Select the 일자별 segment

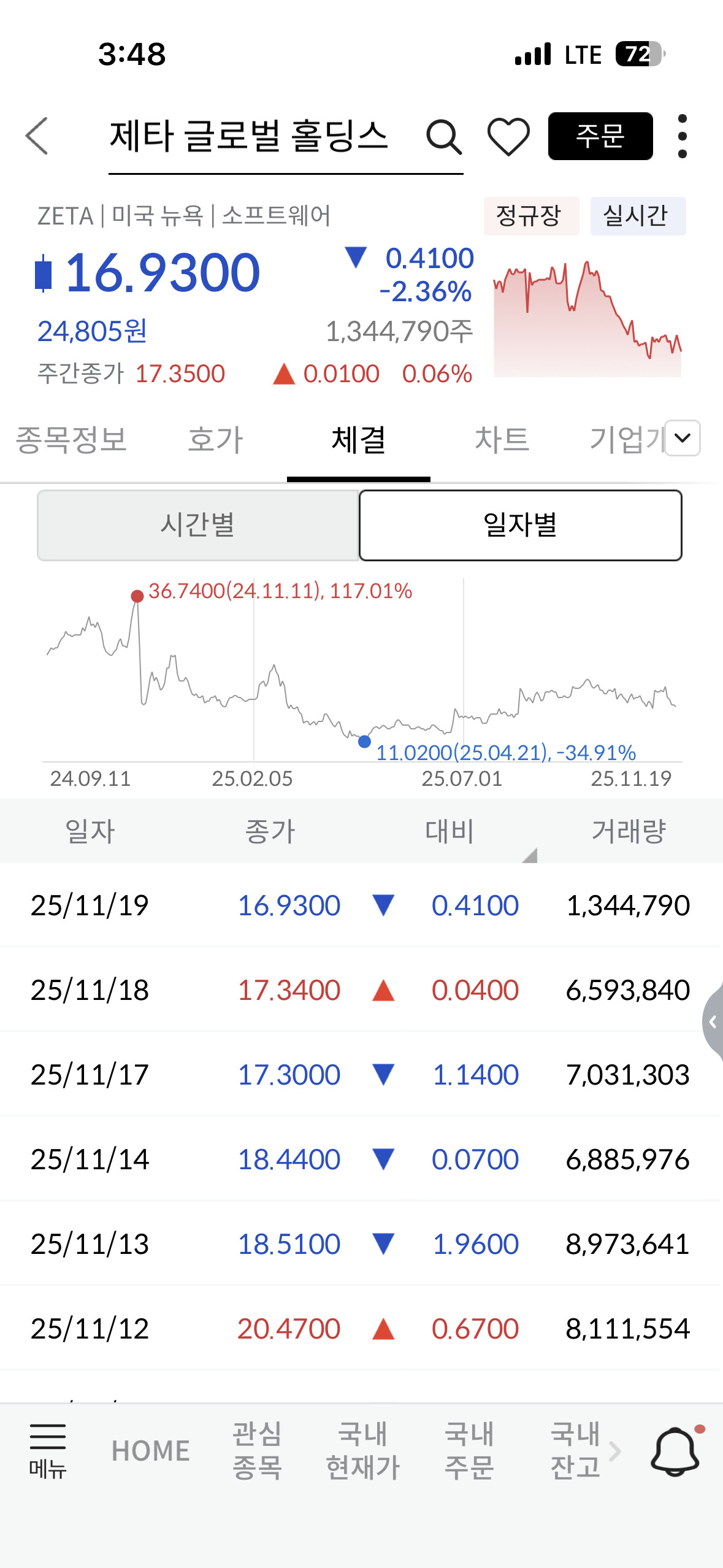[x=520, y=525]
